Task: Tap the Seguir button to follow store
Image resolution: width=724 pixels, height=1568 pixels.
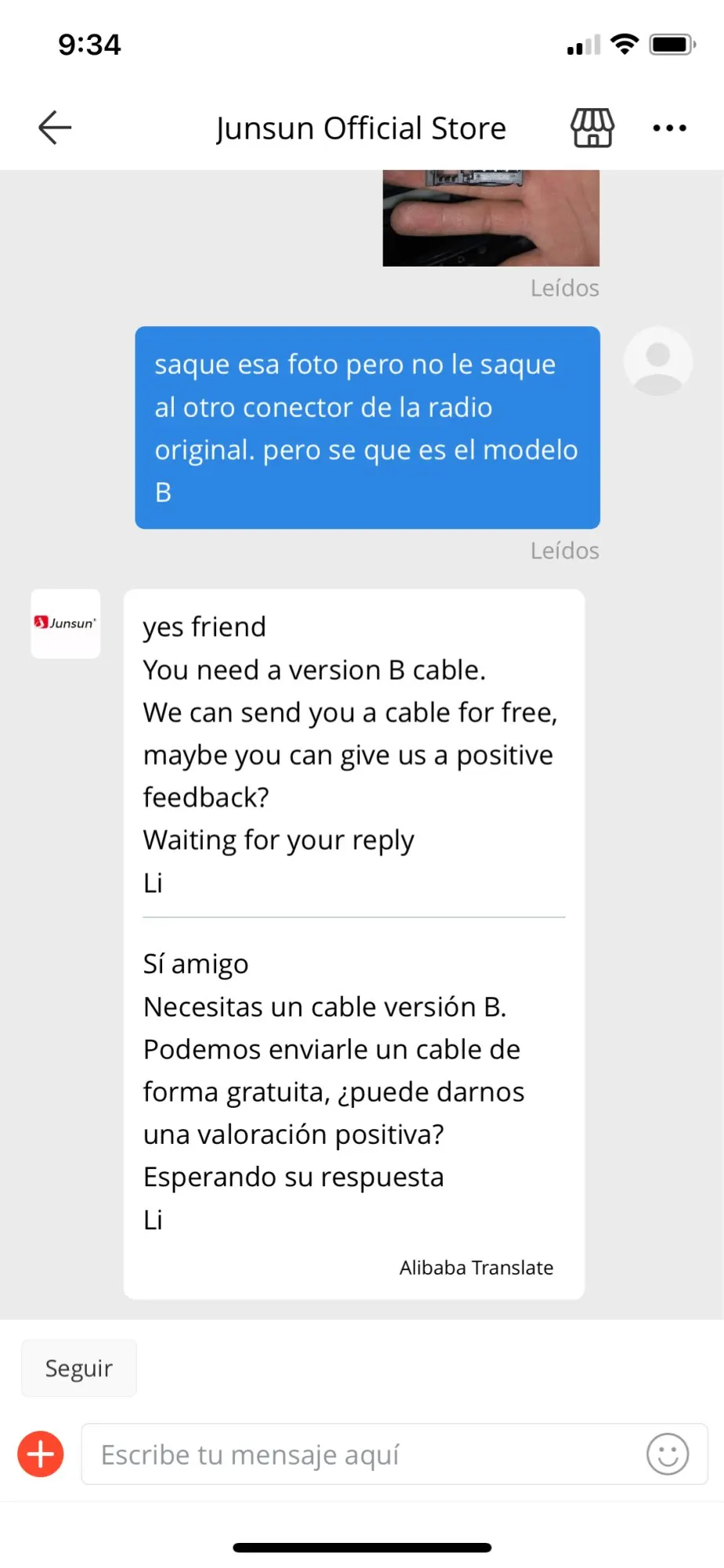Action: click(79, 1368)
